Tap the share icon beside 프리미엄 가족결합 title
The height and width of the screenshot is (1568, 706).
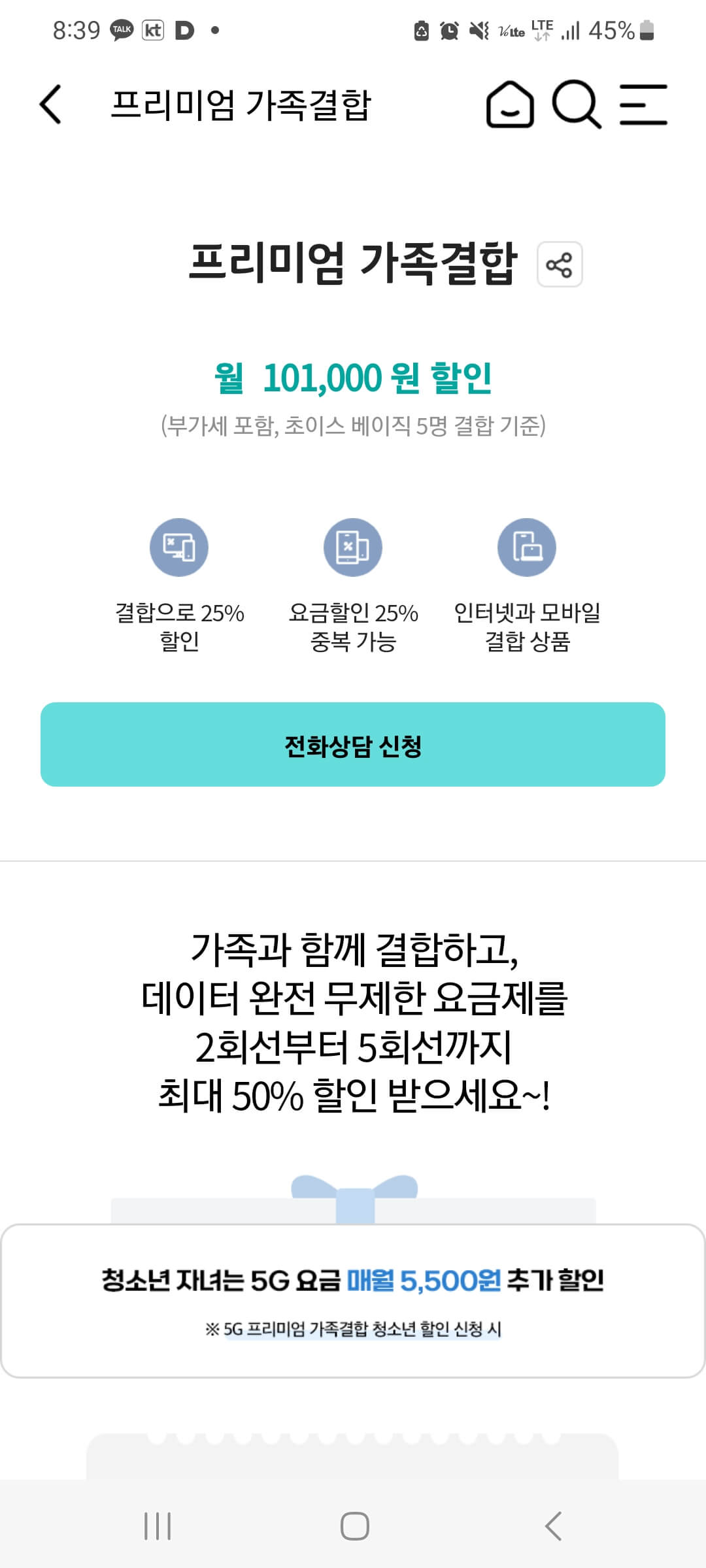point(559,264)
